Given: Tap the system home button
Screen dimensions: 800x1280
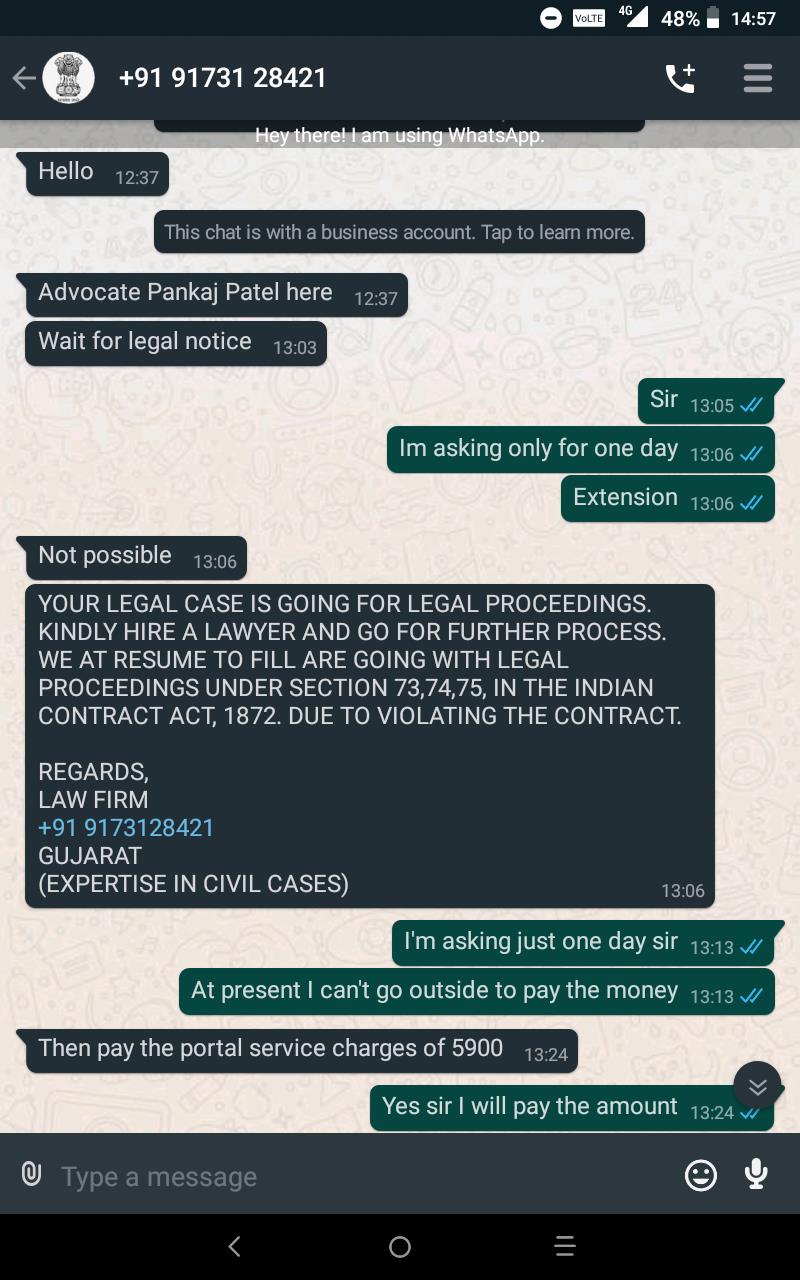Looking at the screenshot, I should (x=400, y=1247).
